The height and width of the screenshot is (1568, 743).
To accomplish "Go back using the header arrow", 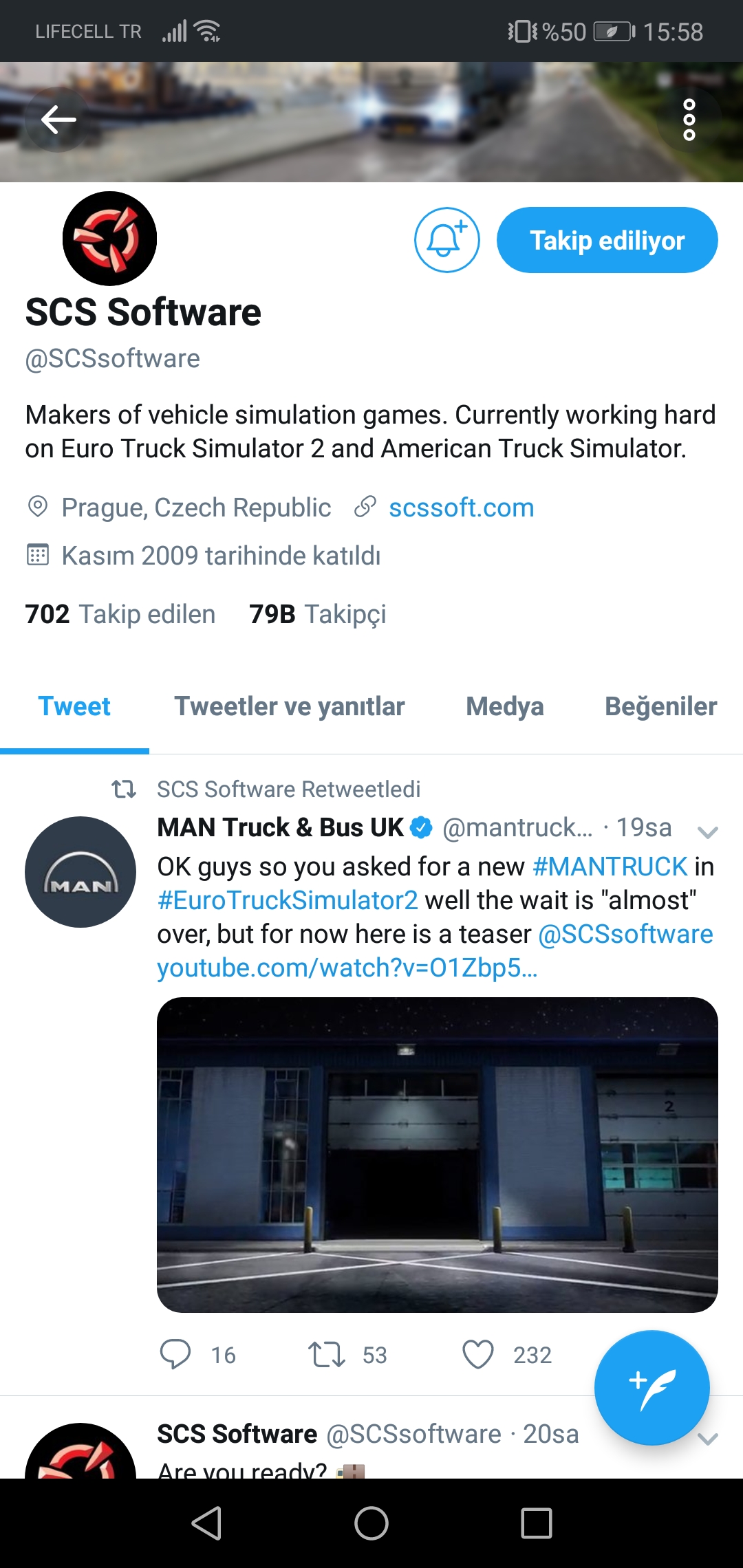I will (x=58, y=120).
